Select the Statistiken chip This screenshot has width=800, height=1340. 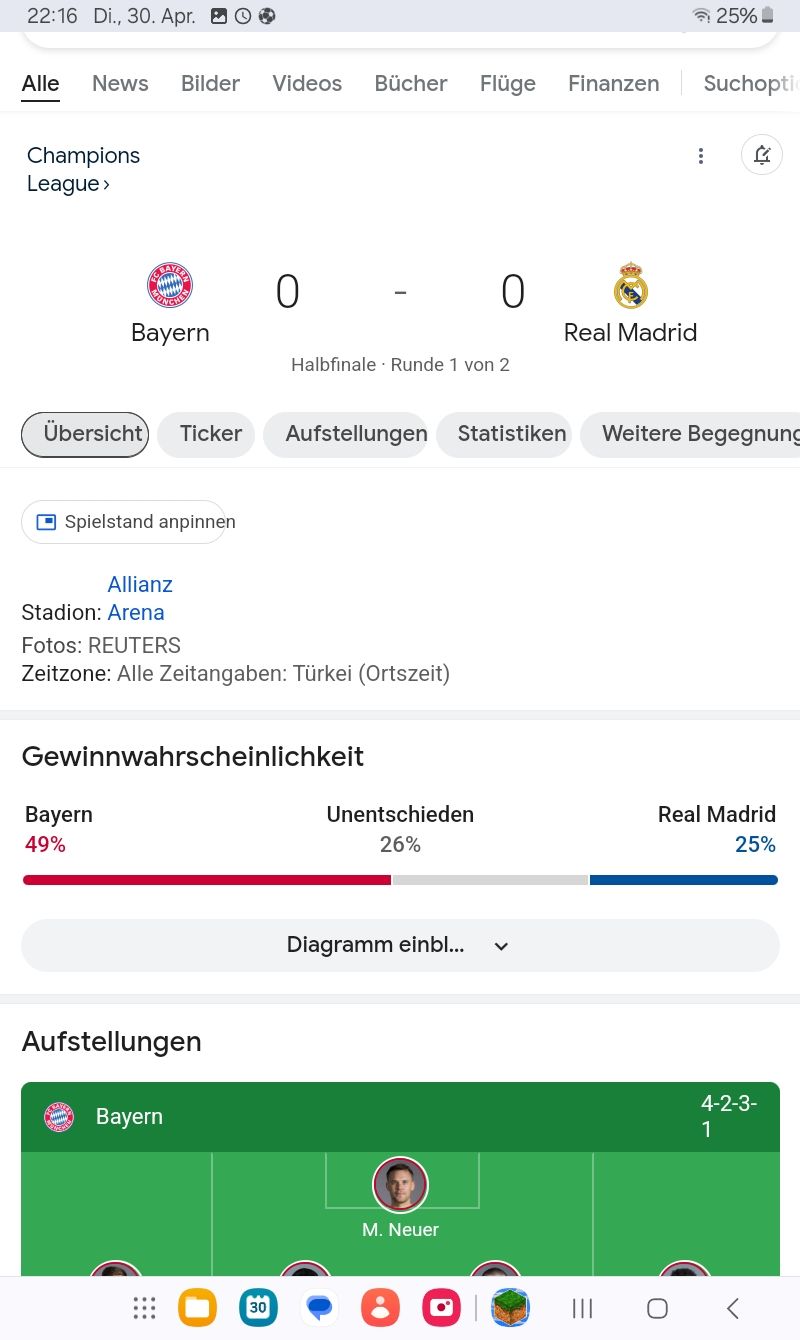pos(512,434)
